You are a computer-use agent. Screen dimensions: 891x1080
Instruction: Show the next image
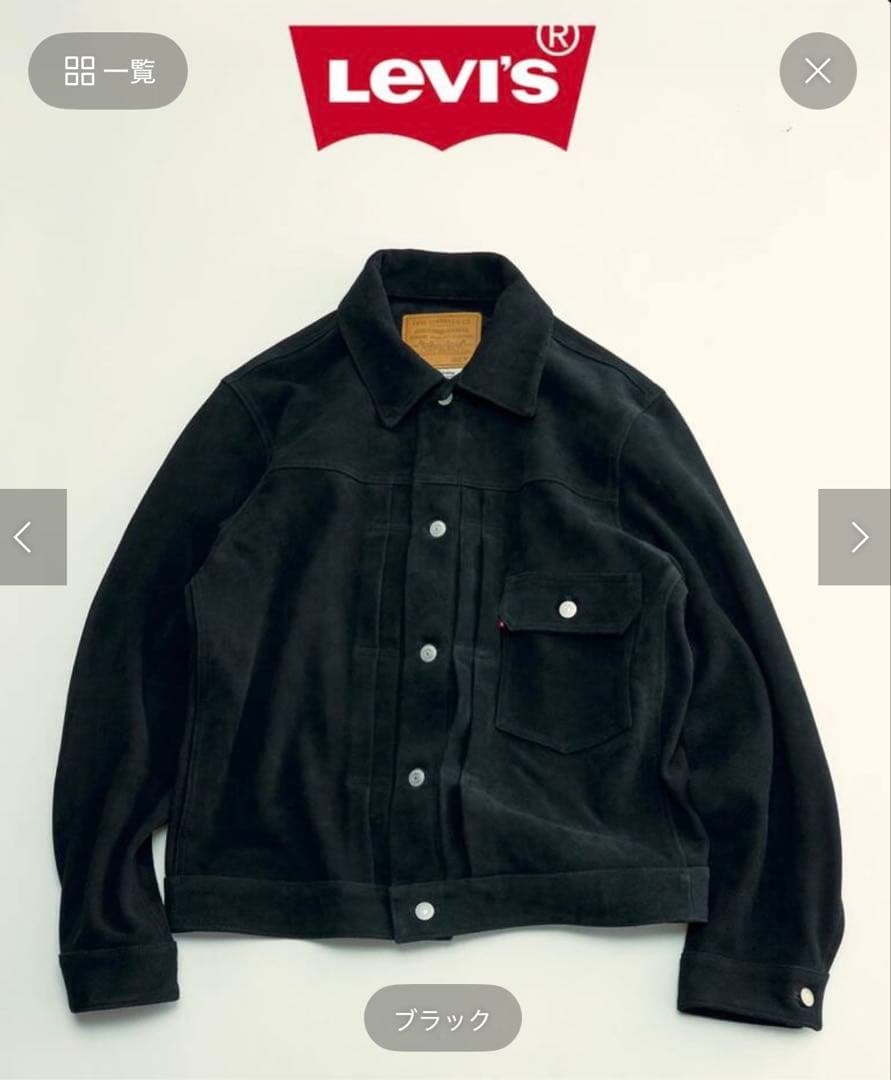tap(855, 537)
